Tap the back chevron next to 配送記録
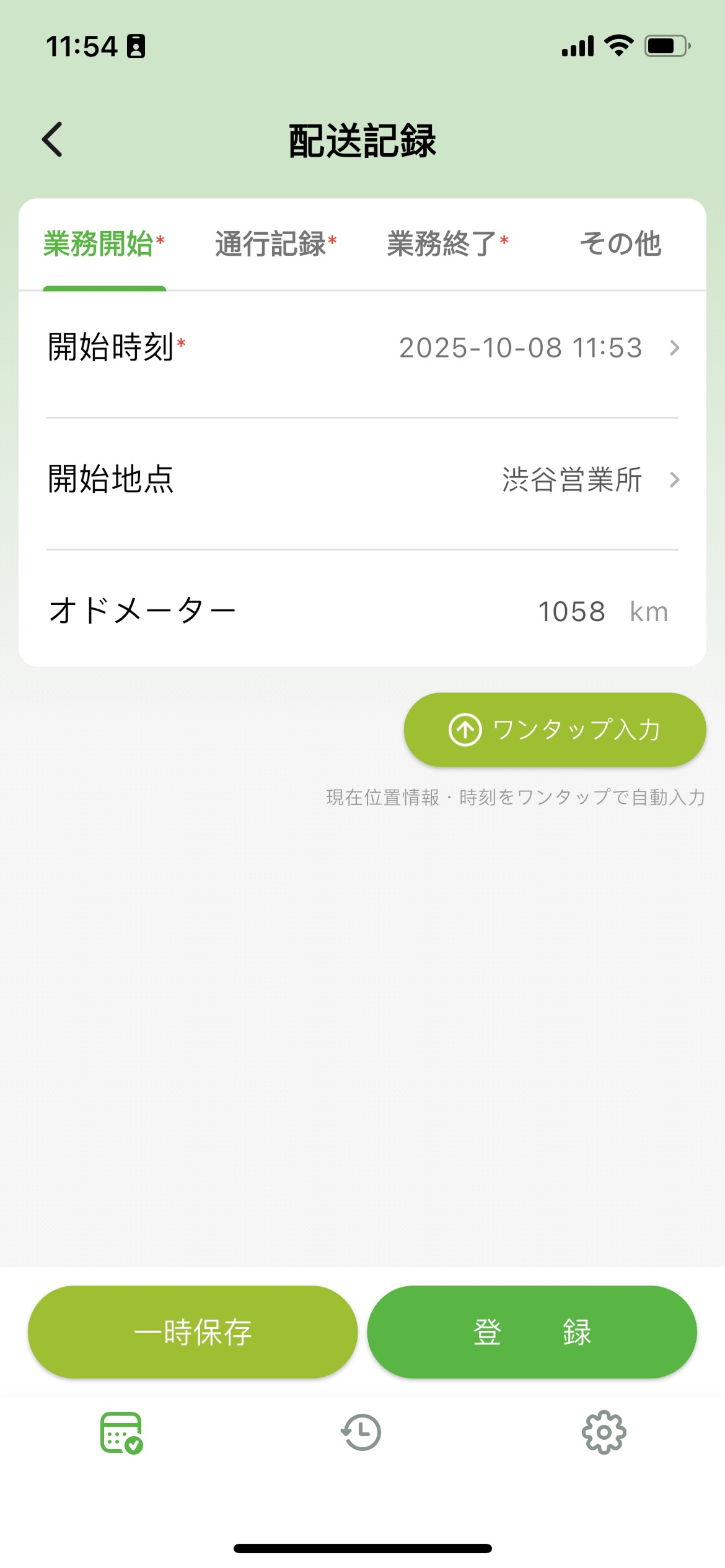This screenshot has width=725, height=1568. coord(53,138)
